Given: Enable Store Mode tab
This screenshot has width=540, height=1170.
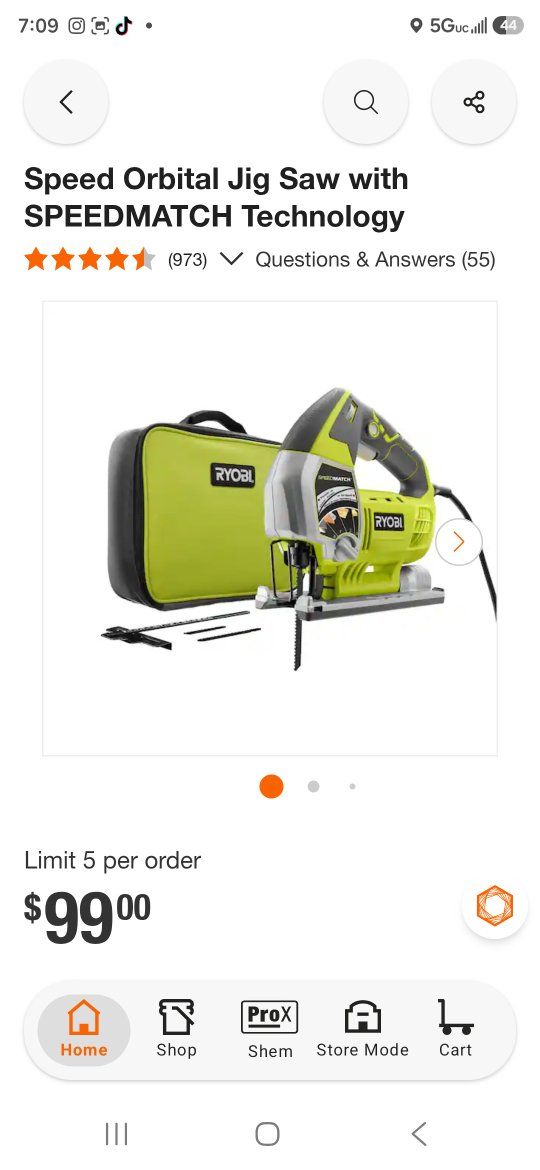Looking at the screenshot, I should [x=362, y=1030].
